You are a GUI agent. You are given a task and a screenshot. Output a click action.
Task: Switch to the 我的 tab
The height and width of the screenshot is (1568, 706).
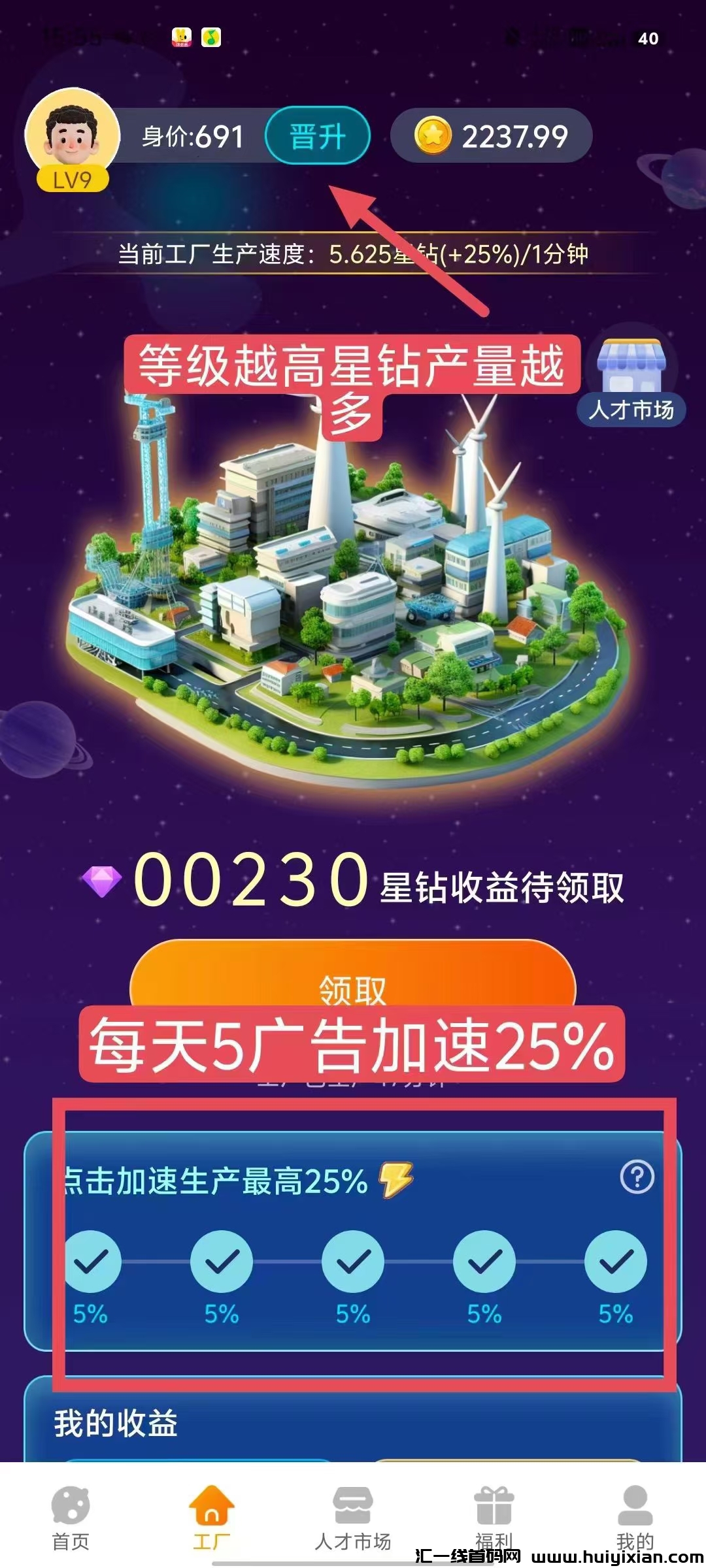click(635, 1517)
